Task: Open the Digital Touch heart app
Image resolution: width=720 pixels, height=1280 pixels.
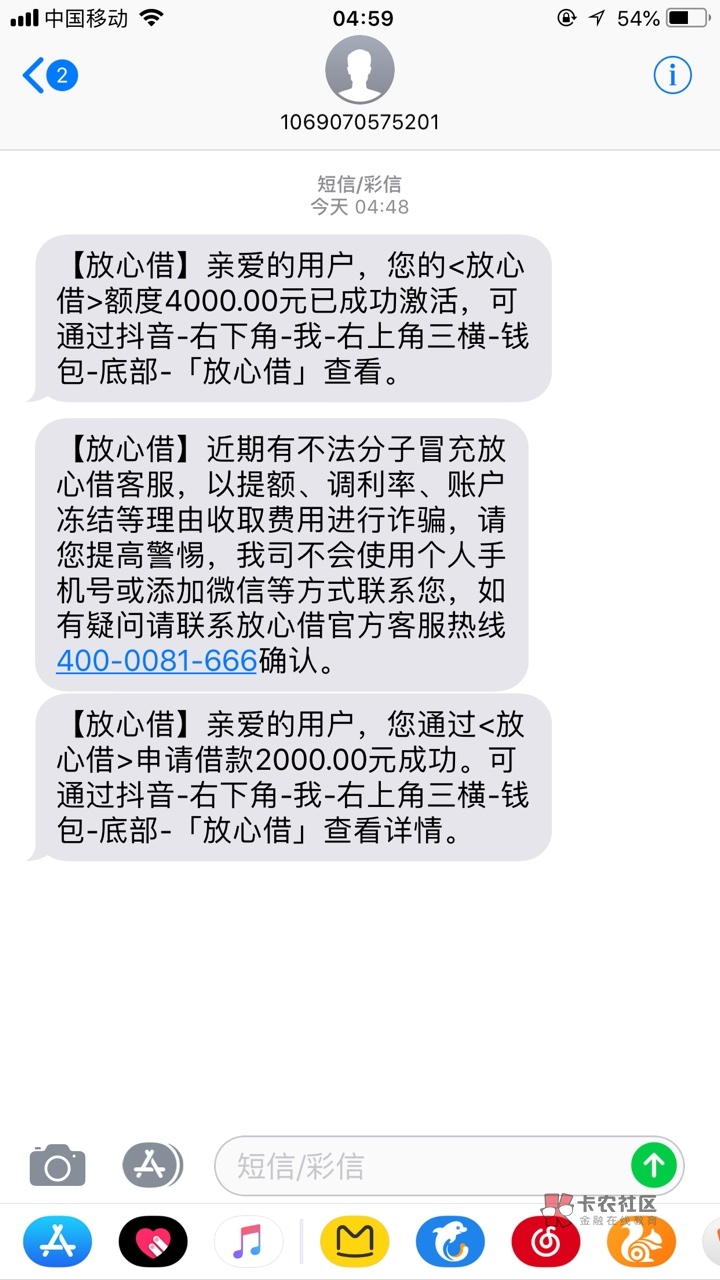Action: point(153,1241)
